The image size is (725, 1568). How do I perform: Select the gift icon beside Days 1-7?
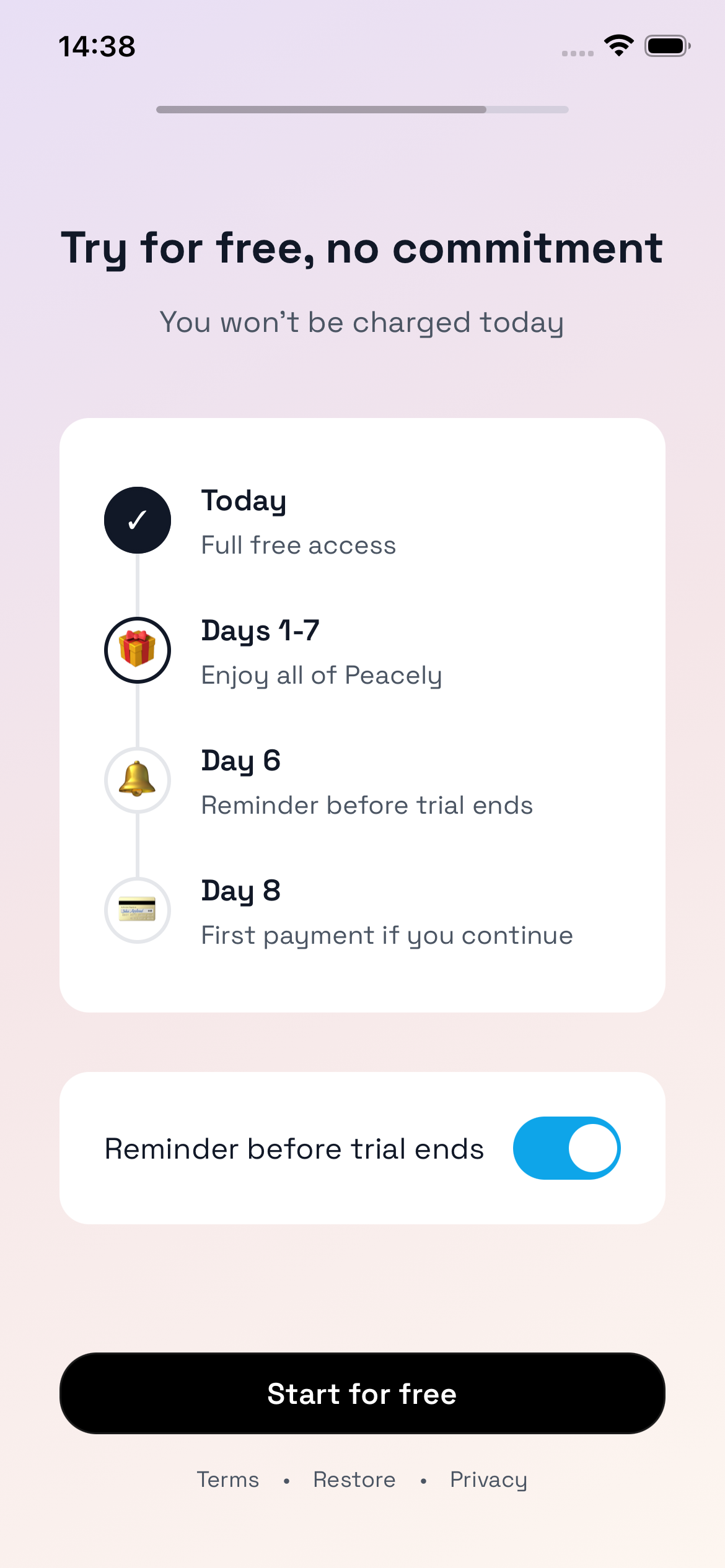[137, 650]
